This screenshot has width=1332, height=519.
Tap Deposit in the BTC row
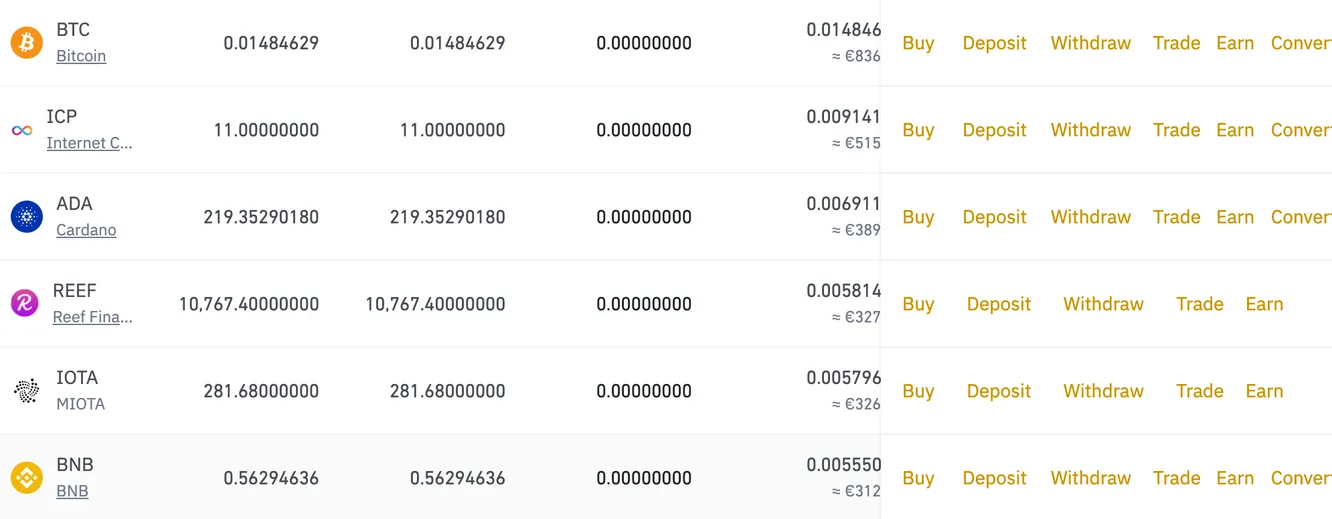(994, 43)
